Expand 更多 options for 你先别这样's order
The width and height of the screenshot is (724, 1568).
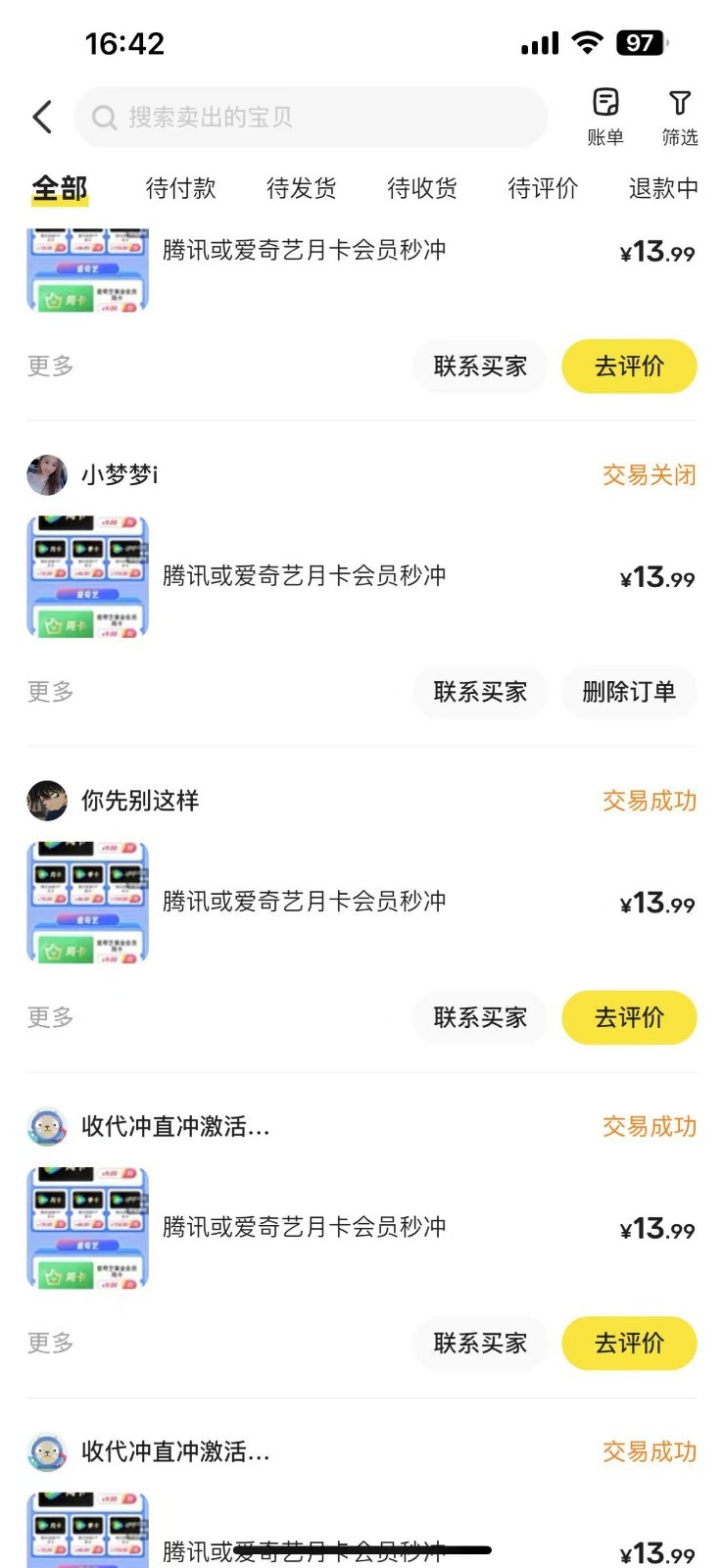pyautogui.click(x=49, y=1017)
